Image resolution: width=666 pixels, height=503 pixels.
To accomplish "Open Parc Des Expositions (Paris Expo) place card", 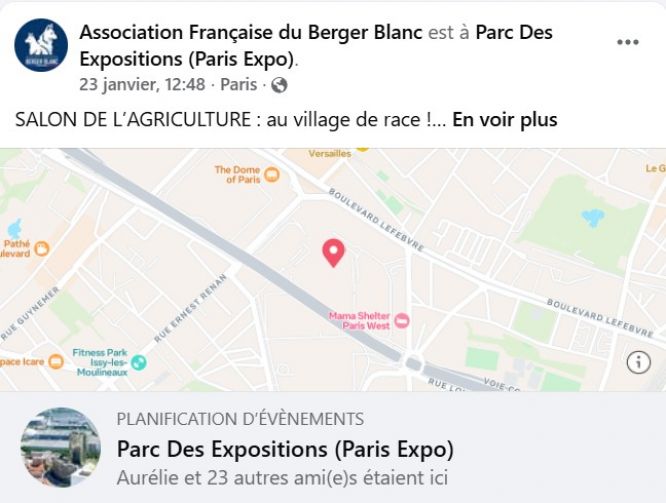I will pyautogui.click(x=285, y=448).
